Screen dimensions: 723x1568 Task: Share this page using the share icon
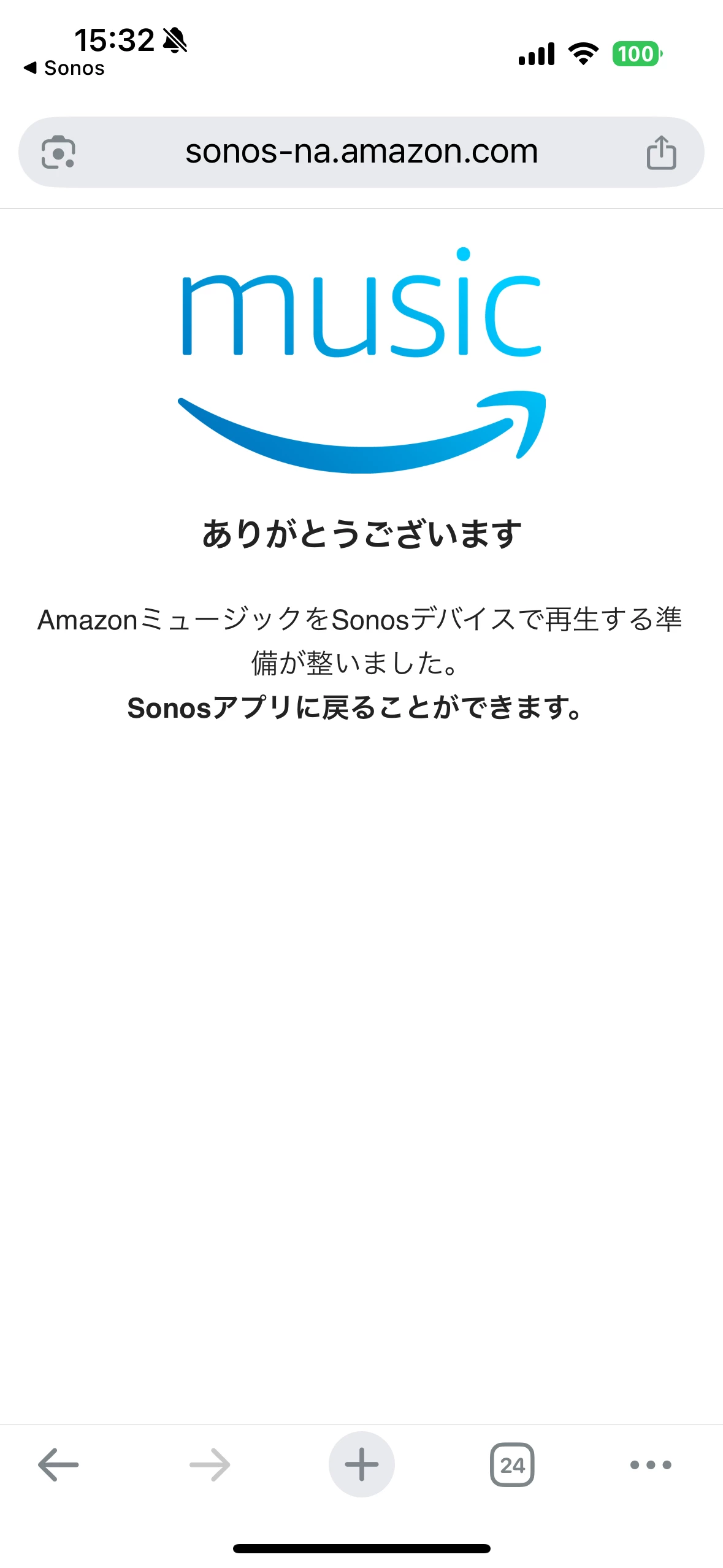click(x=661, y=152)
